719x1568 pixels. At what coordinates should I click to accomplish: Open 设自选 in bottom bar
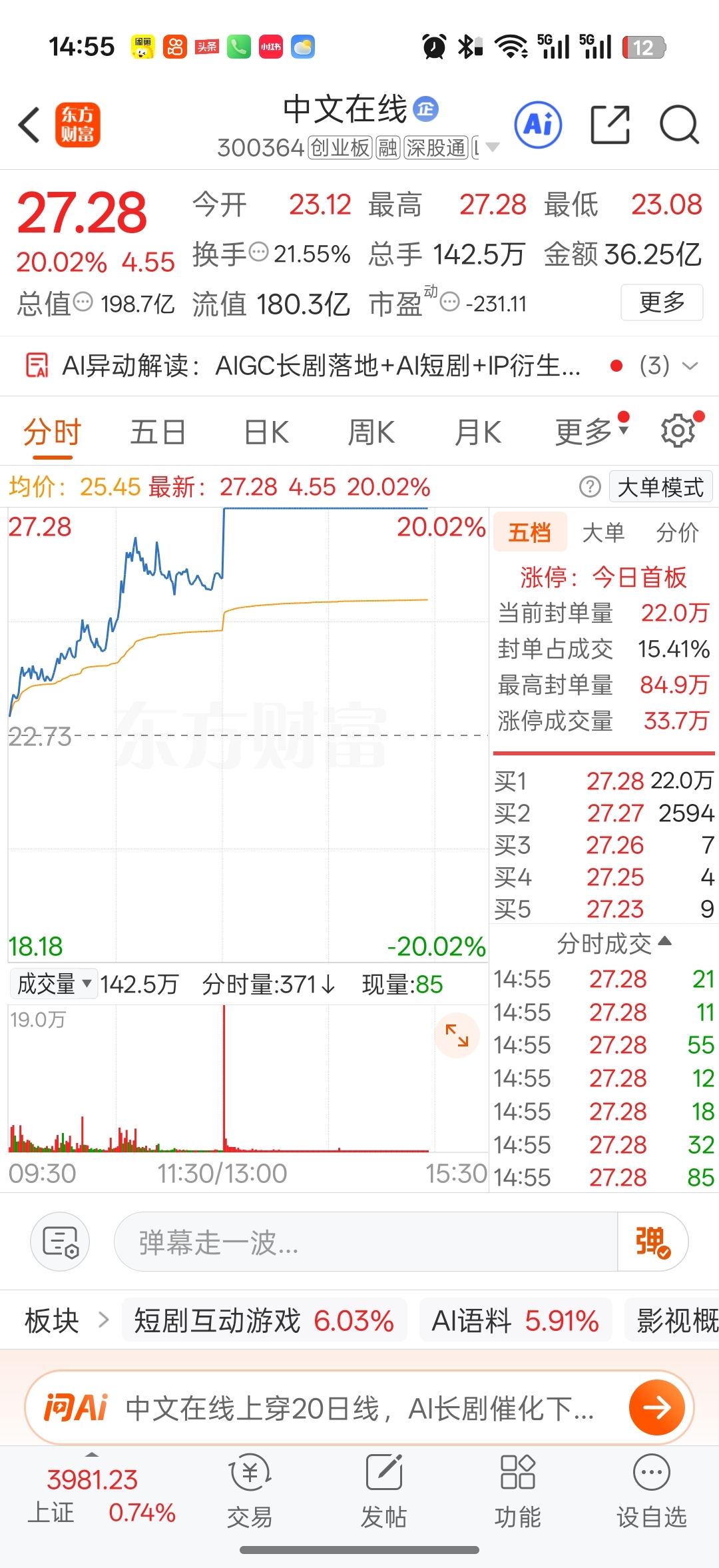tap(651, 1491)
